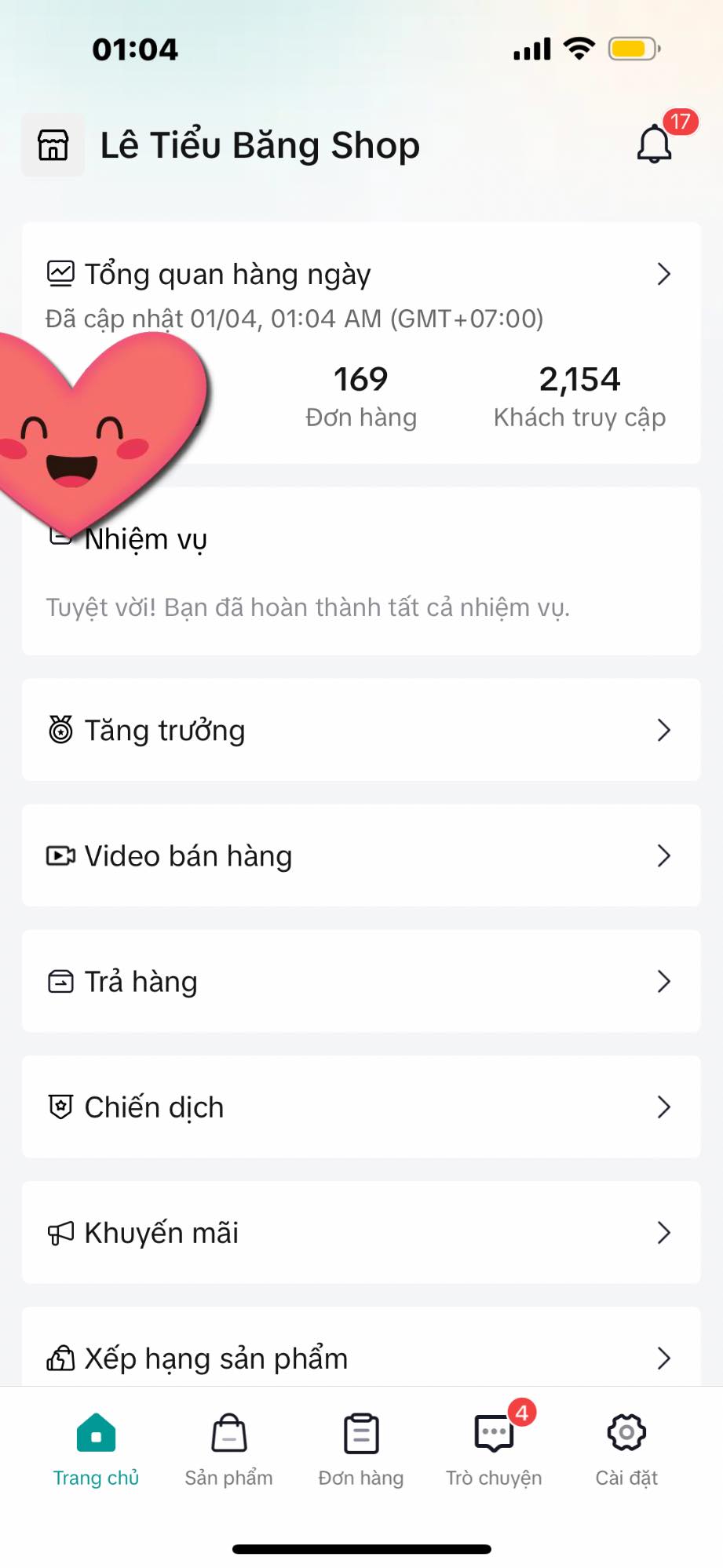
Task: Go to Trả hàng returns
Action: pos(361,981)
